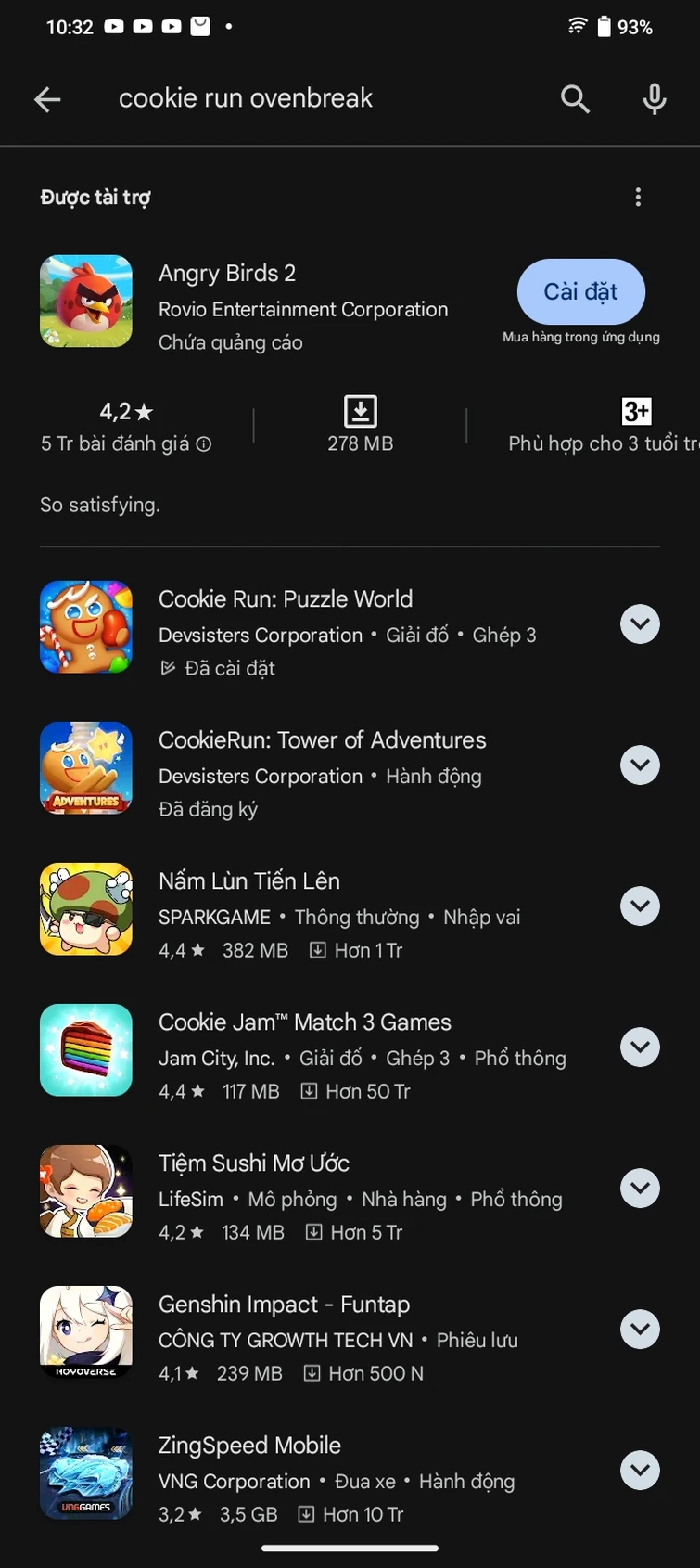The height and width of the screenshot is (1568, 700).
Task: Tap the search field showing cookie run ovenbreak
Action: (278, 98)
